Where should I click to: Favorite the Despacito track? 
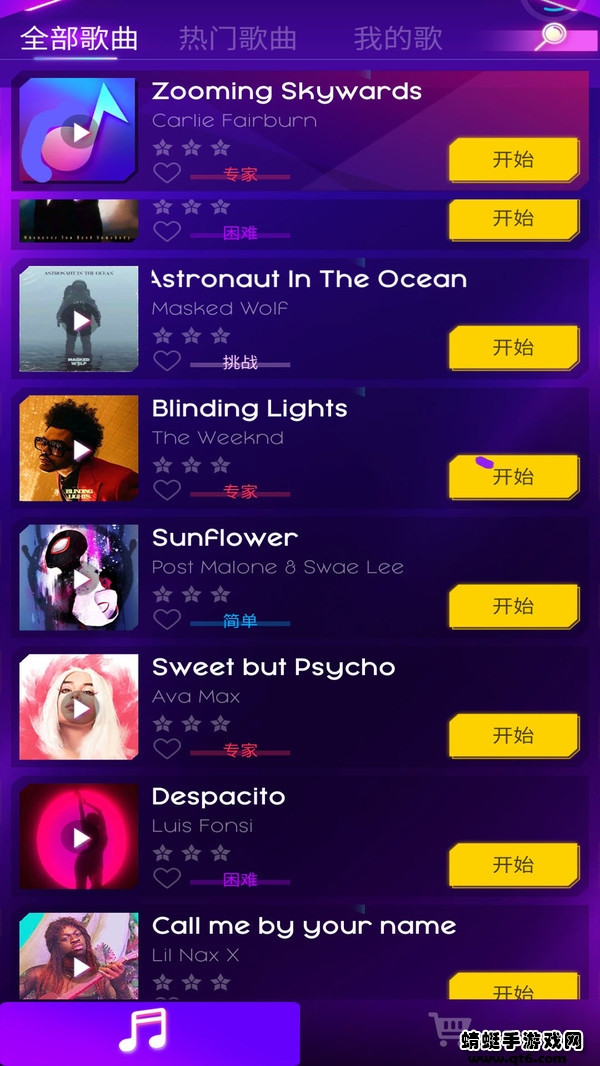tap(167, 878)
